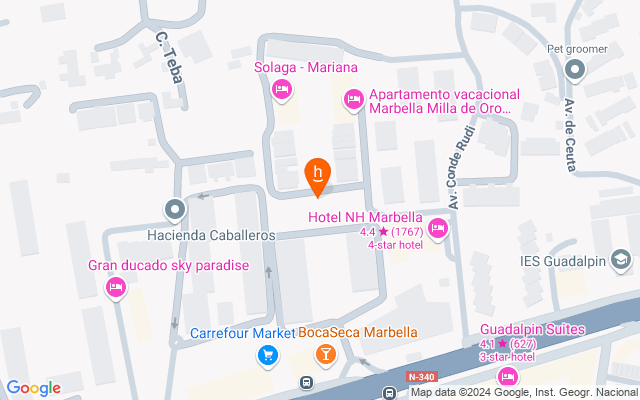The width and height of the screenshot is (640, 400).
Task: Open the Guadalpin Suites hotel pin
Action: click(x=507, y=376)
